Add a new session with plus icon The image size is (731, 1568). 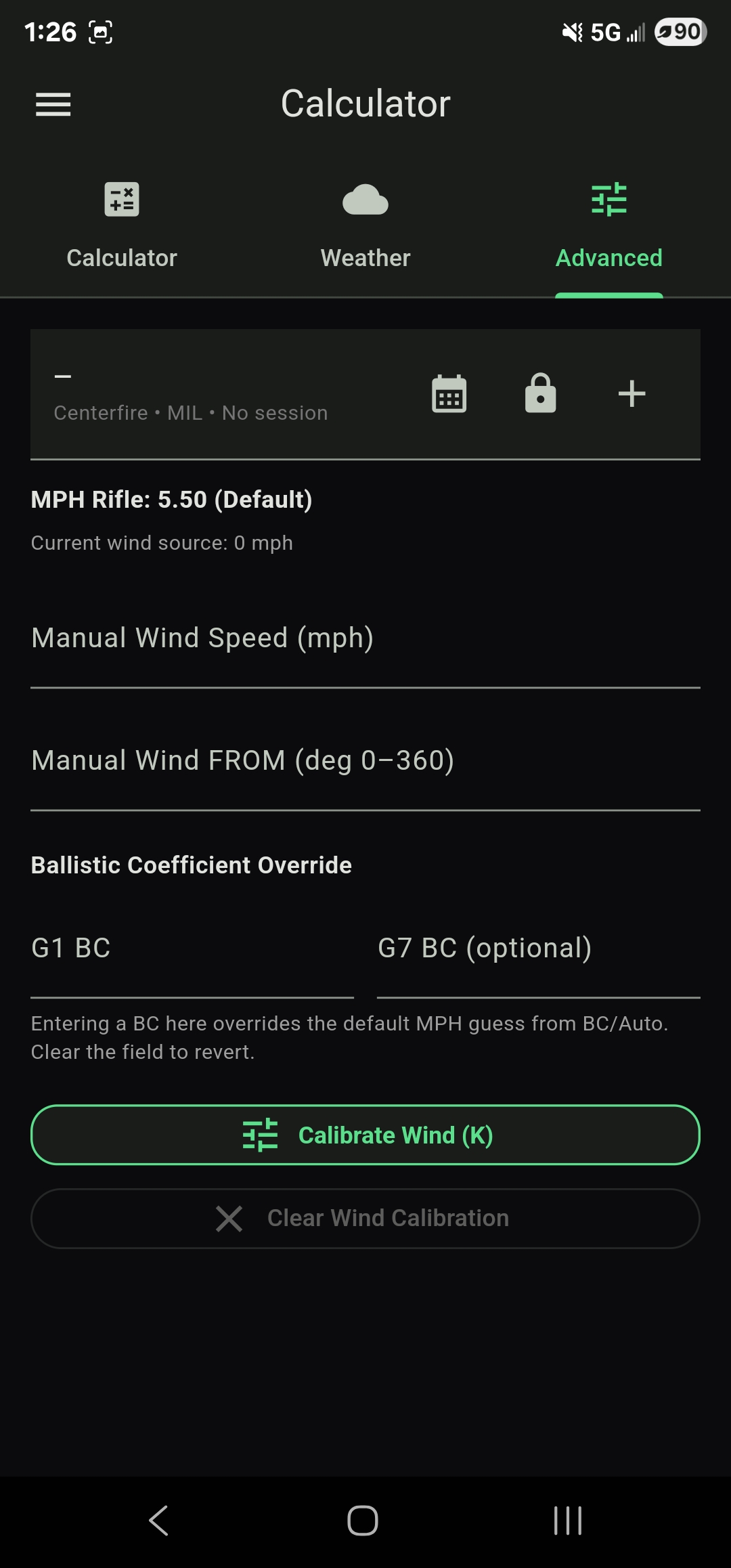click(x=632, y=393)
